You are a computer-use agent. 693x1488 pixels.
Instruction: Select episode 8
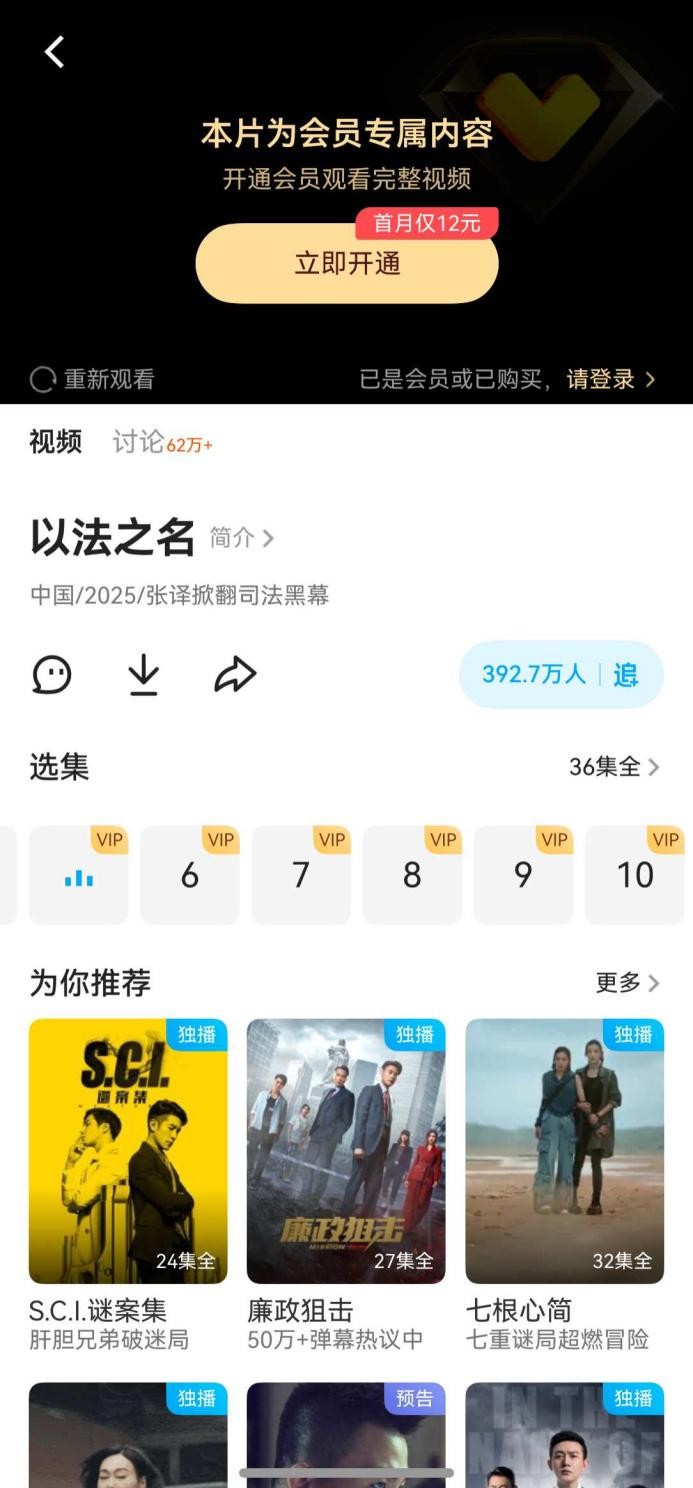coord(412,875)
